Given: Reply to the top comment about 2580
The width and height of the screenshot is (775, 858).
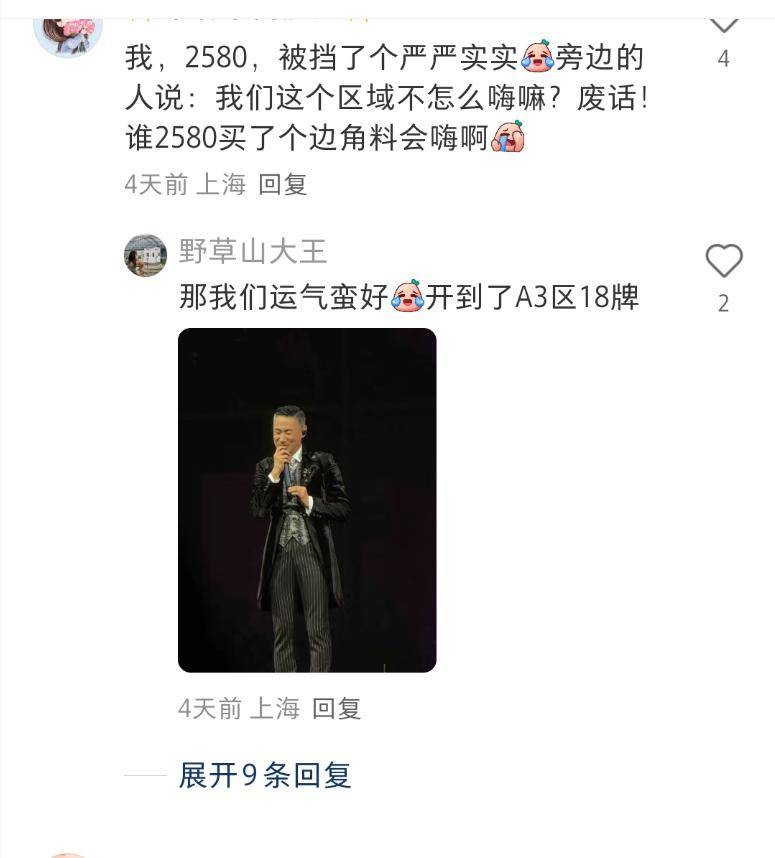Looking at the screenshot, I should click(282, 184).
